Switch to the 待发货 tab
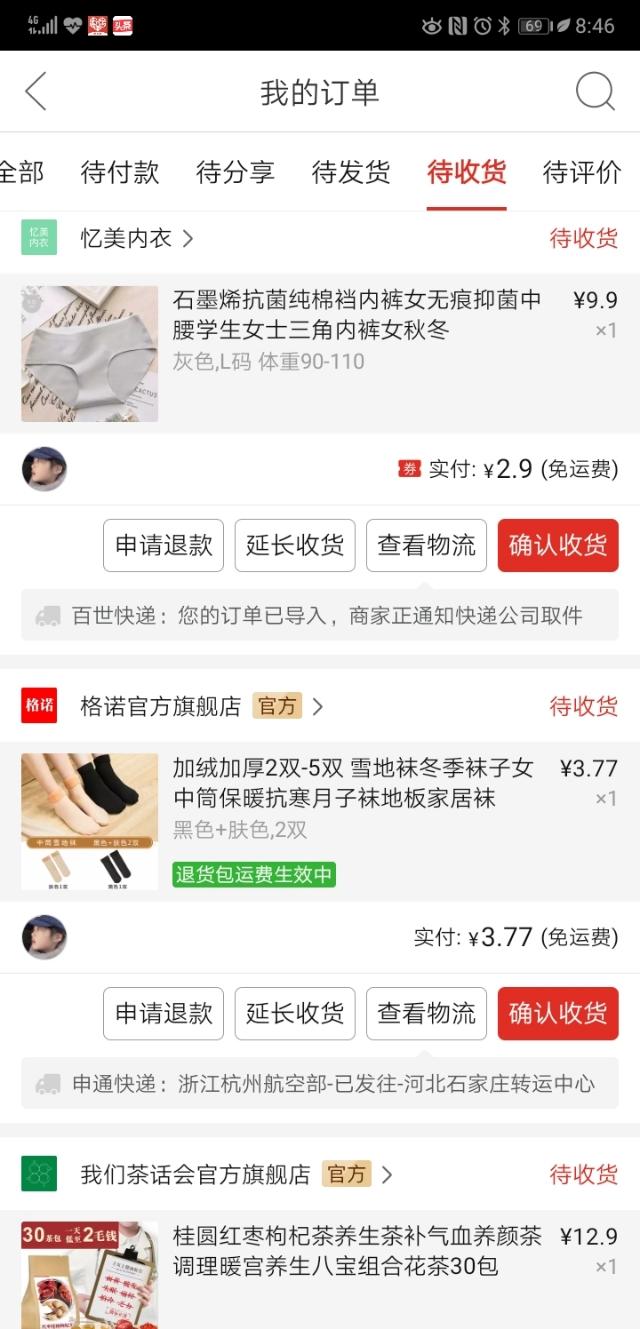Image resolution: width=640 pixels, height=1329 pixels. (x=351, y=172)
